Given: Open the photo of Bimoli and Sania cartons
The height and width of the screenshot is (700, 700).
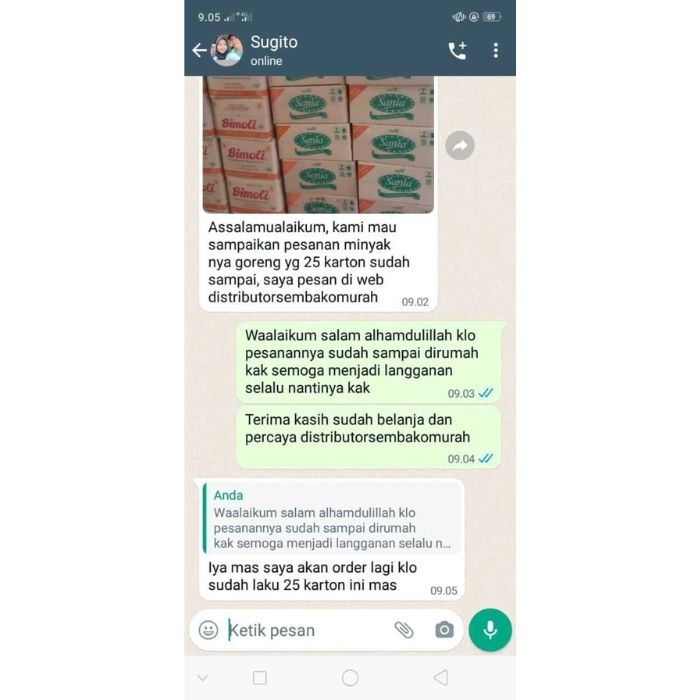Looking at the screenshot, I should pyautogui.click(x=318, y=144).
